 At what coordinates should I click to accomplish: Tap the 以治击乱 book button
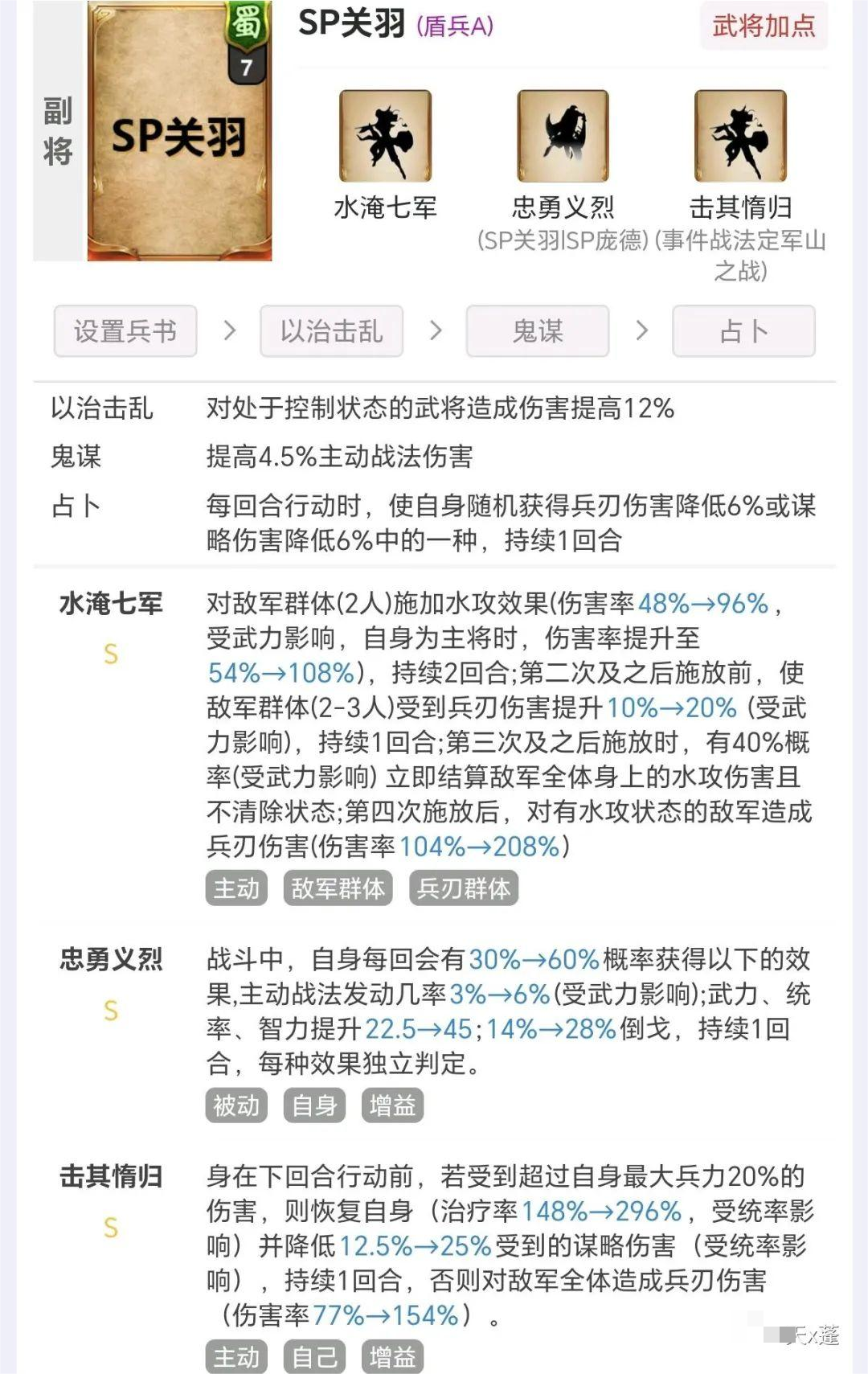331,331
